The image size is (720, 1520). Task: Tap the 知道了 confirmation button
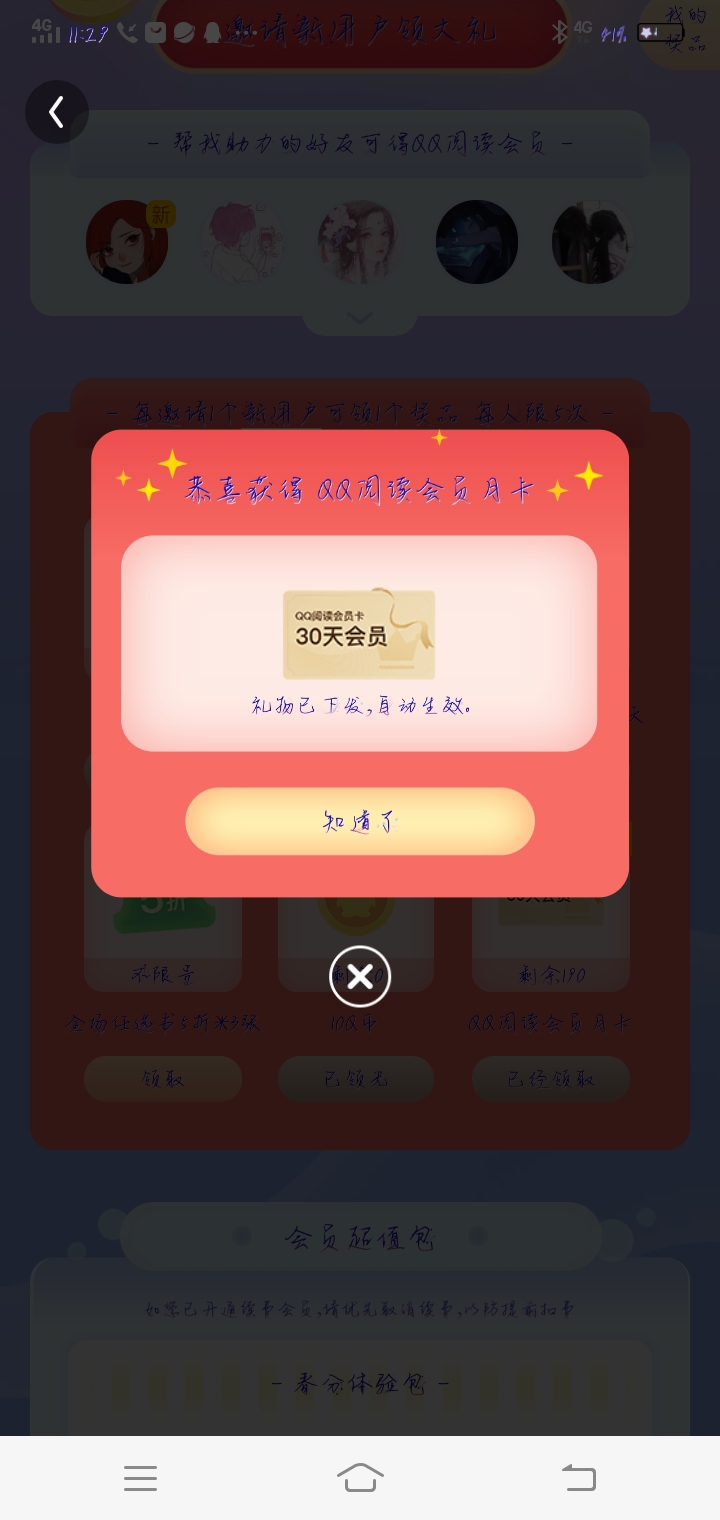(x=360, y=821)
